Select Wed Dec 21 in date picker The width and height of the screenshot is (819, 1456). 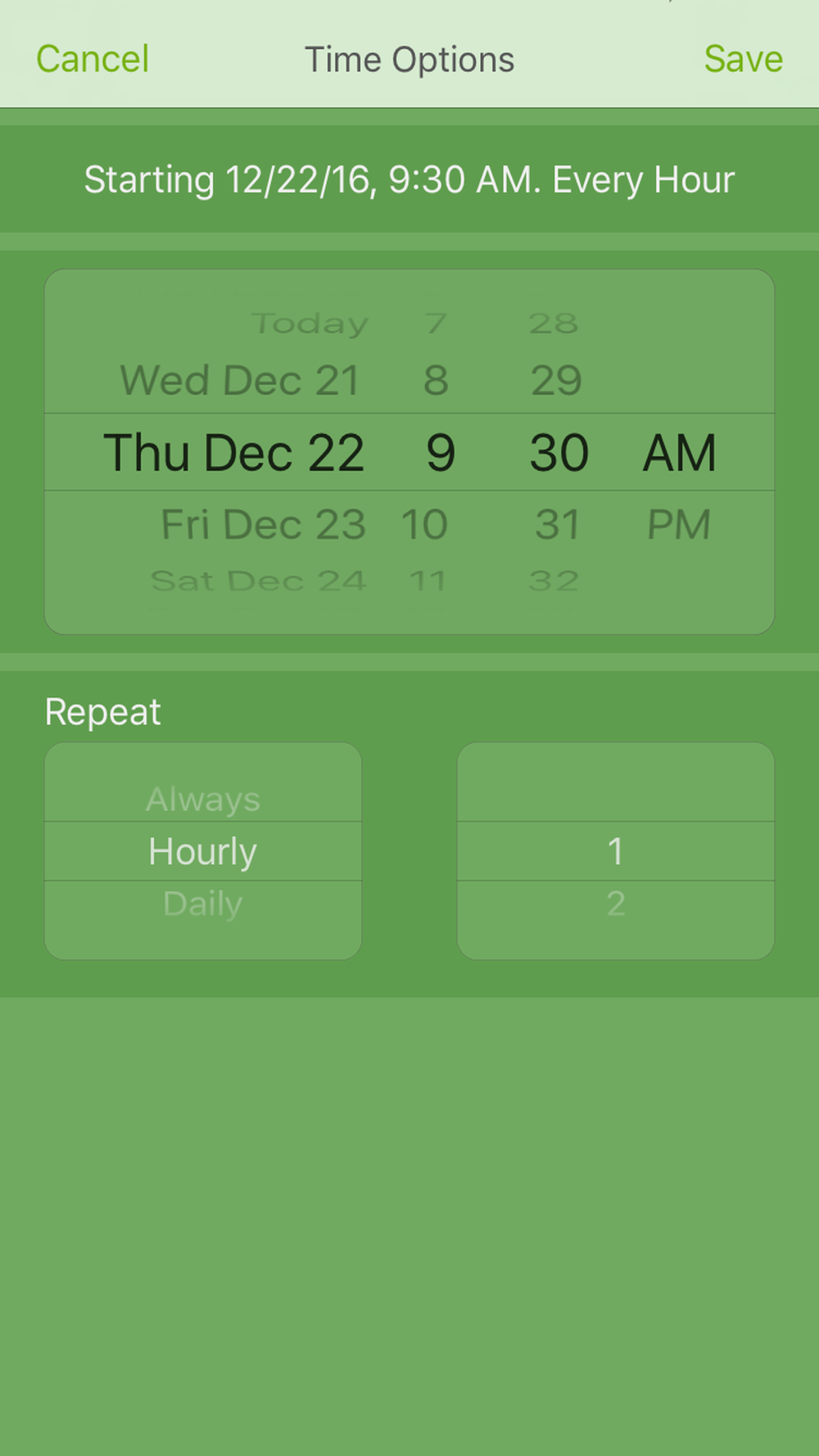[240, 381]
